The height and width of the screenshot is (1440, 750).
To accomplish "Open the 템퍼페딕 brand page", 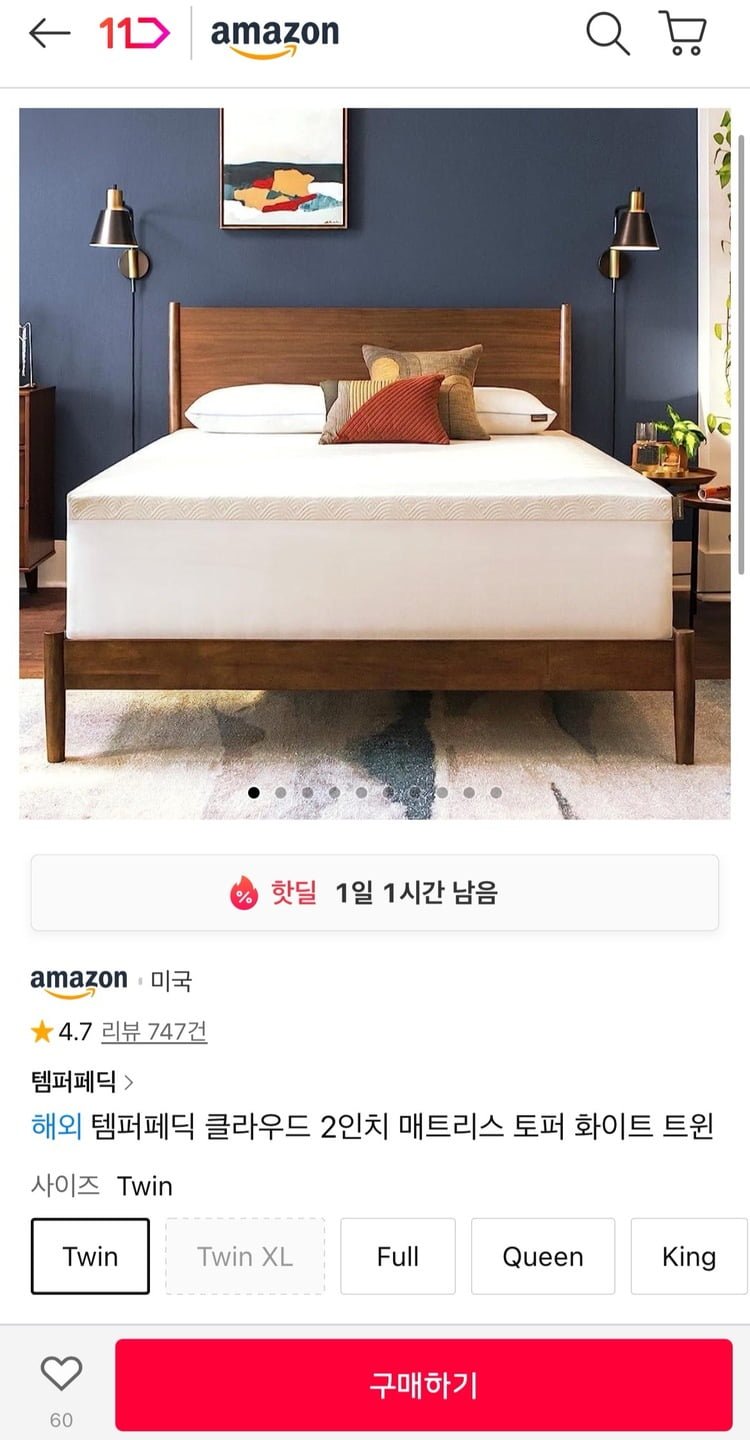I will 82,1081.
